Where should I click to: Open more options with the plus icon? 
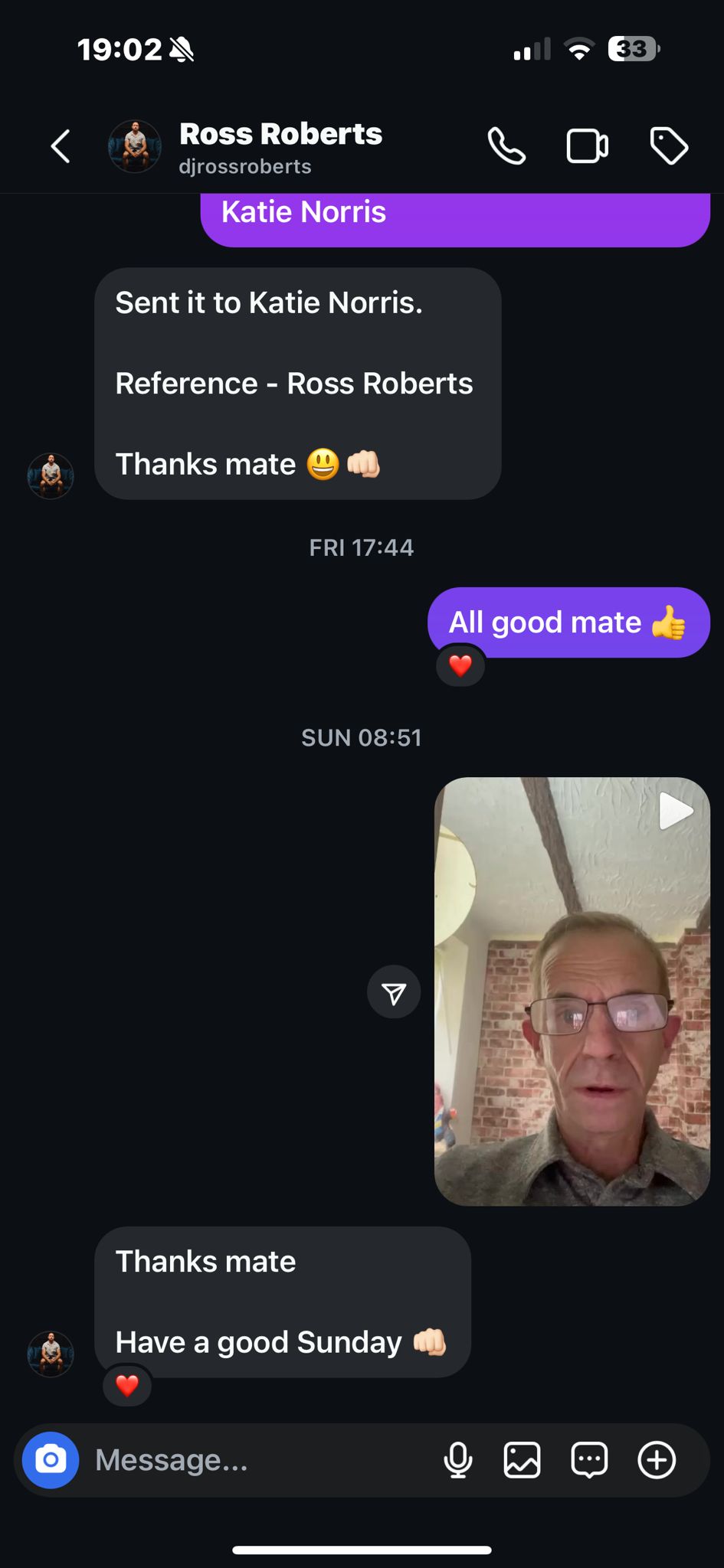coord(657,1460)
